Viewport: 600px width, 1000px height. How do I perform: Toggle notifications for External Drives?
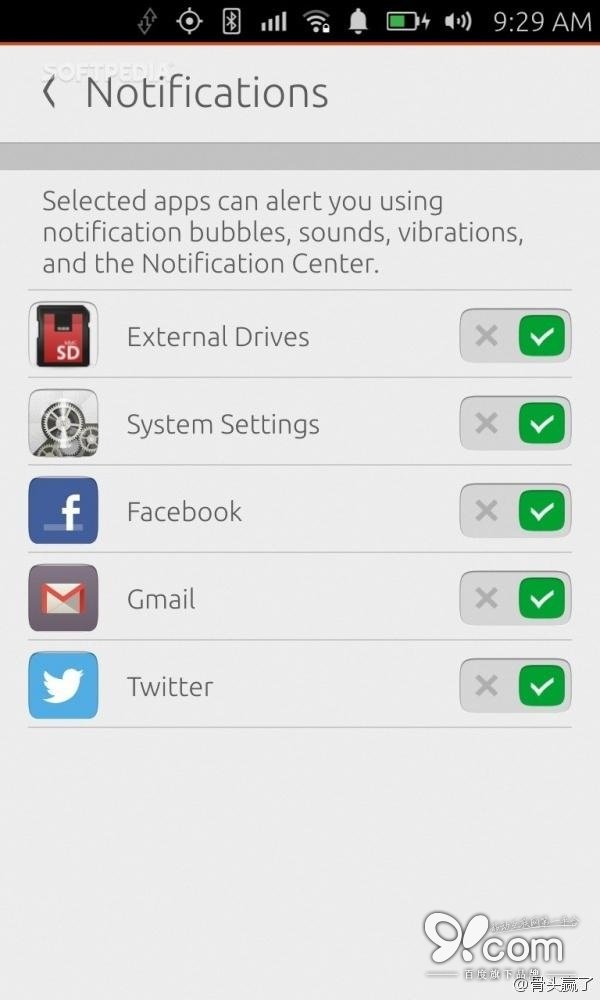coord(515,336)
